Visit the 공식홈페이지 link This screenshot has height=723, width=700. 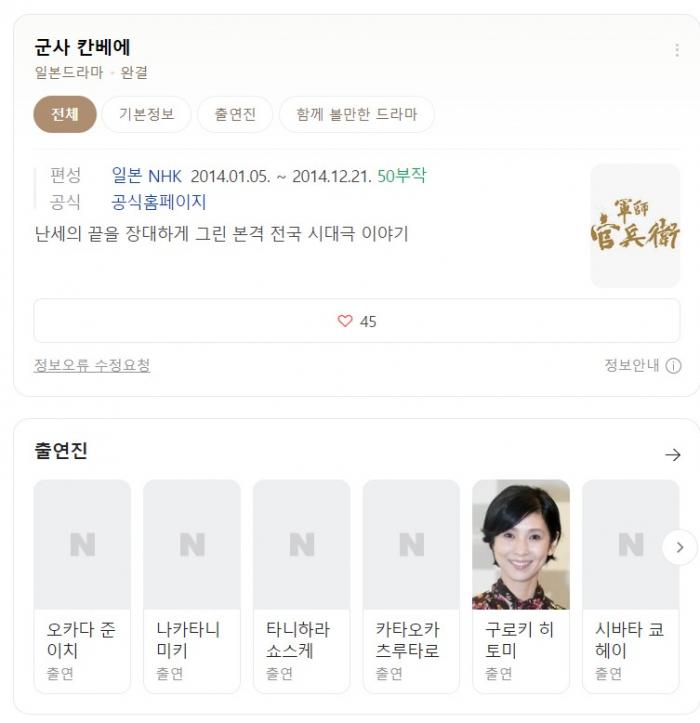click(159, 202)
